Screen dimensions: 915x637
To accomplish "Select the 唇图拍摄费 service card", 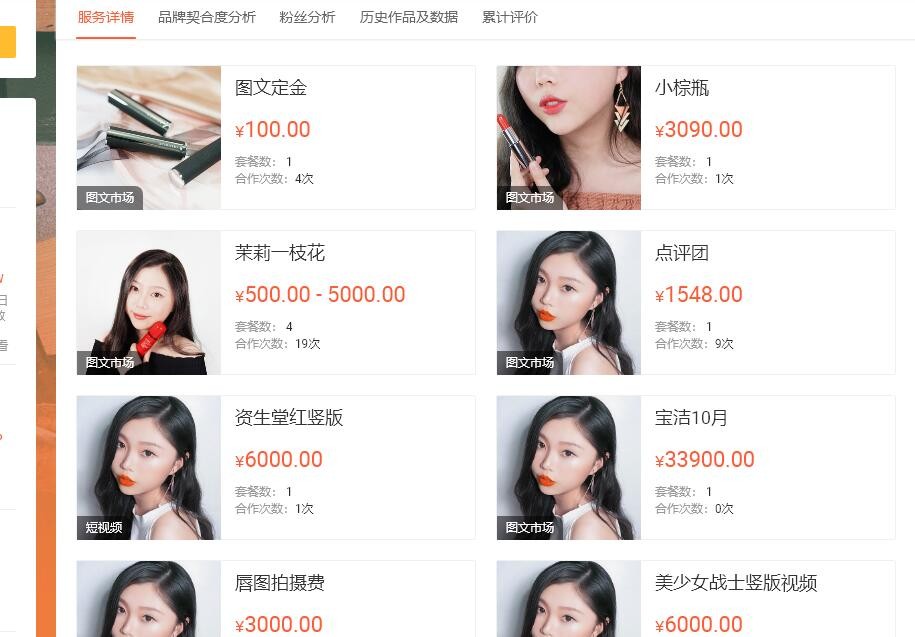I will point(280,583).
